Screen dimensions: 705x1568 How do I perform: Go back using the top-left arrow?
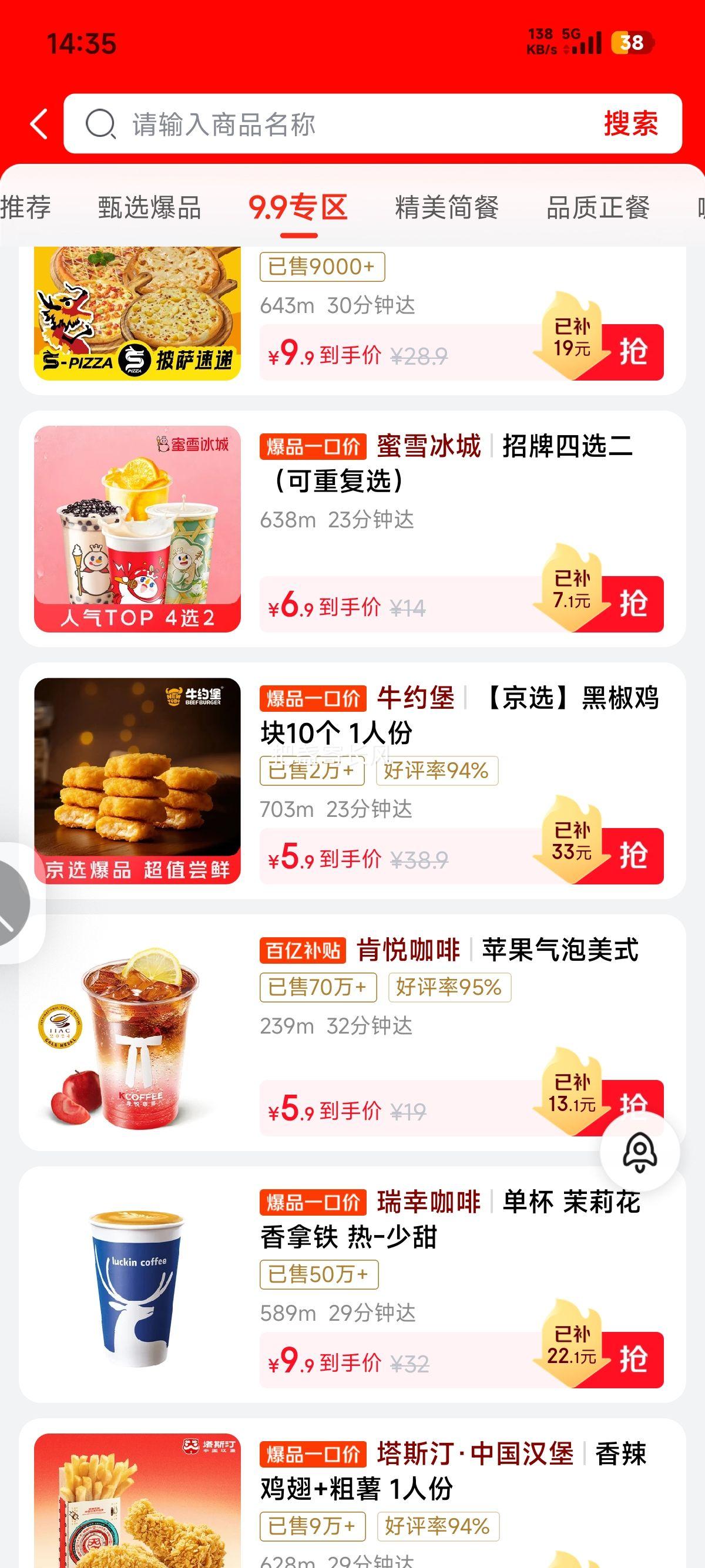pos(39,124)
